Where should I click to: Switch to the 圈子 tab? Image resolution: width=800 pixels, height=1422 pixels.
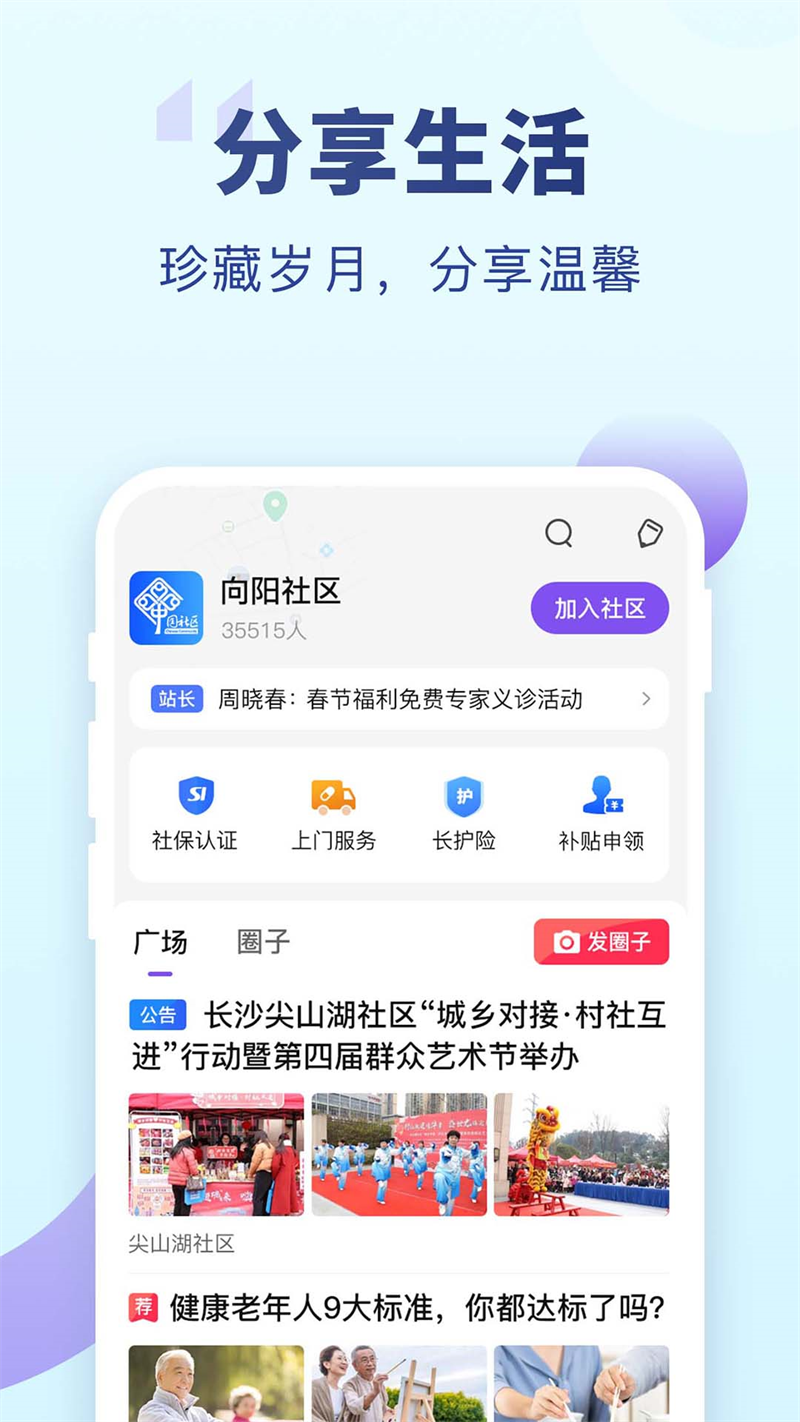[x=261, y=941]
